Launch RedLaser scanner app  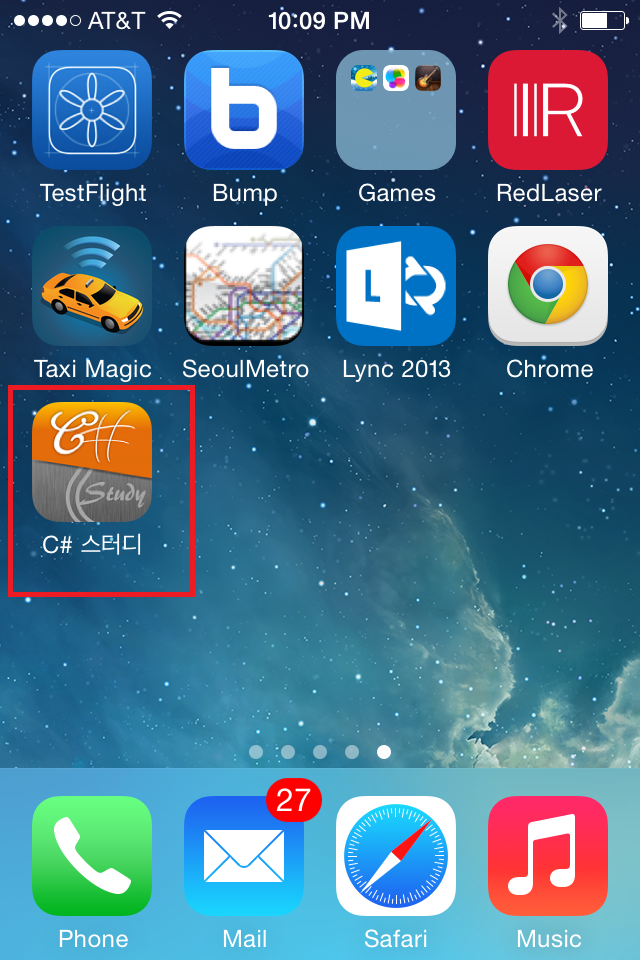pos(548,110)
